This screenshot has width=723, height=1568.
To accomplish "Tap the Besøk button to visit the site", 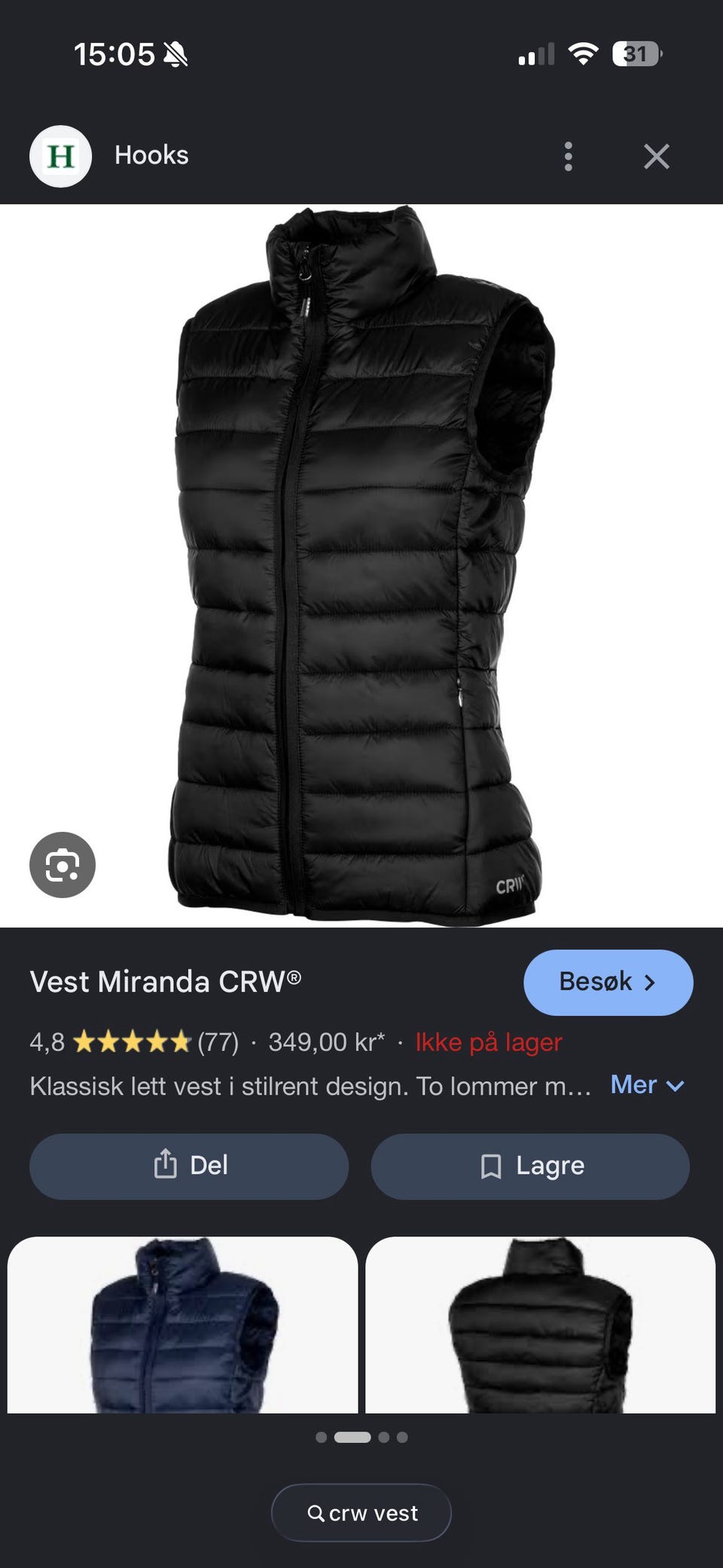I will point(608,982).
